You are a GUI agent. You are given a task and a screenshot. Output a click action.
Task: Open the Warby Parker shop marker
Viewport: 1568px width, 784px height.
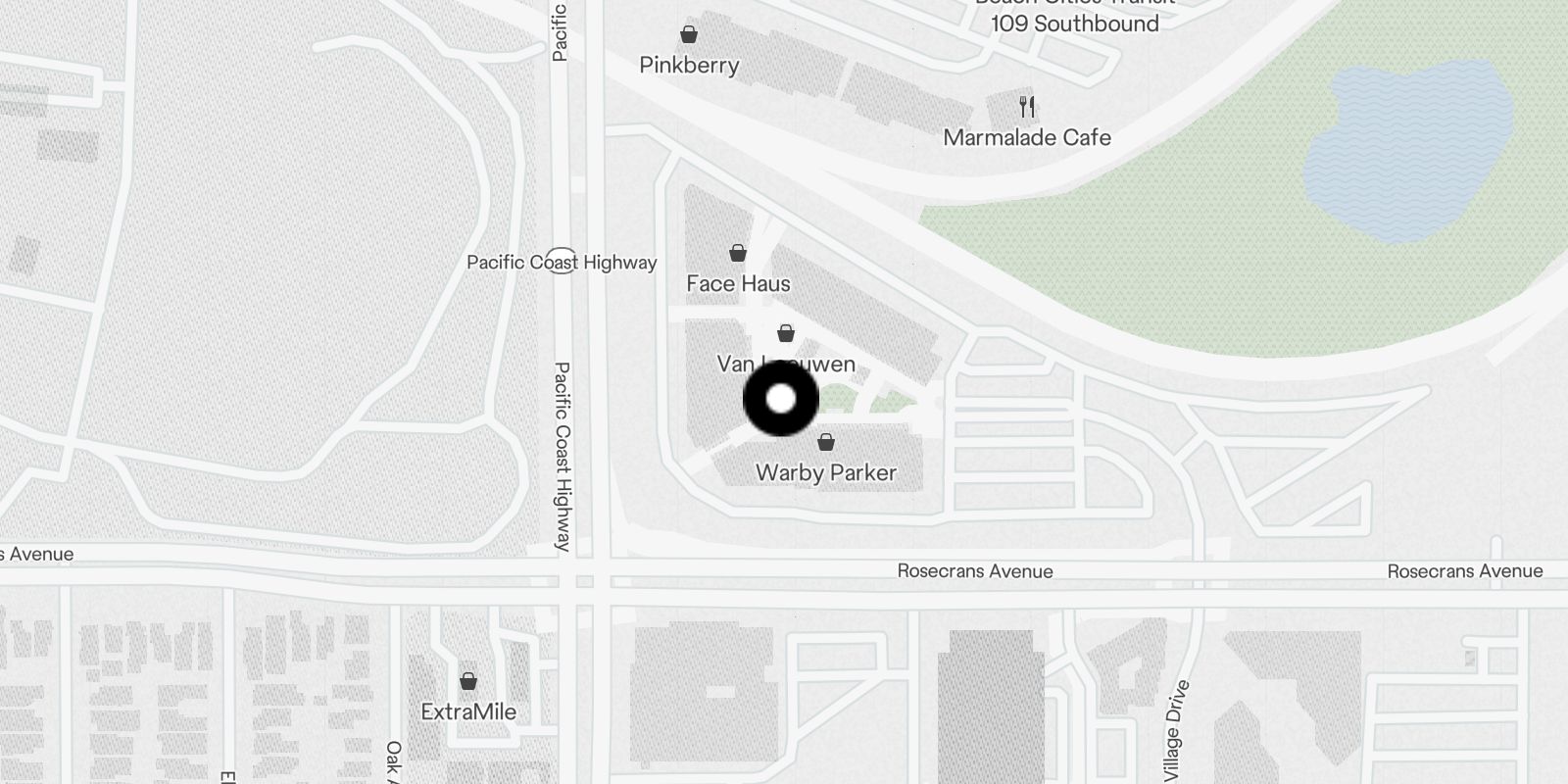[826, 443]
